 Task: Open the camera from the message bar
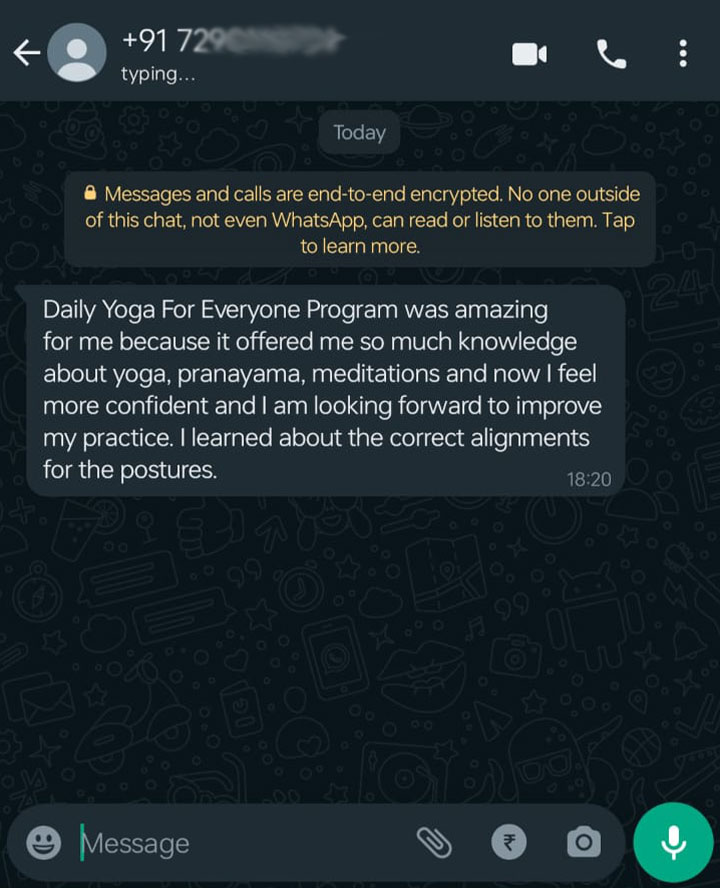[583, 843]
